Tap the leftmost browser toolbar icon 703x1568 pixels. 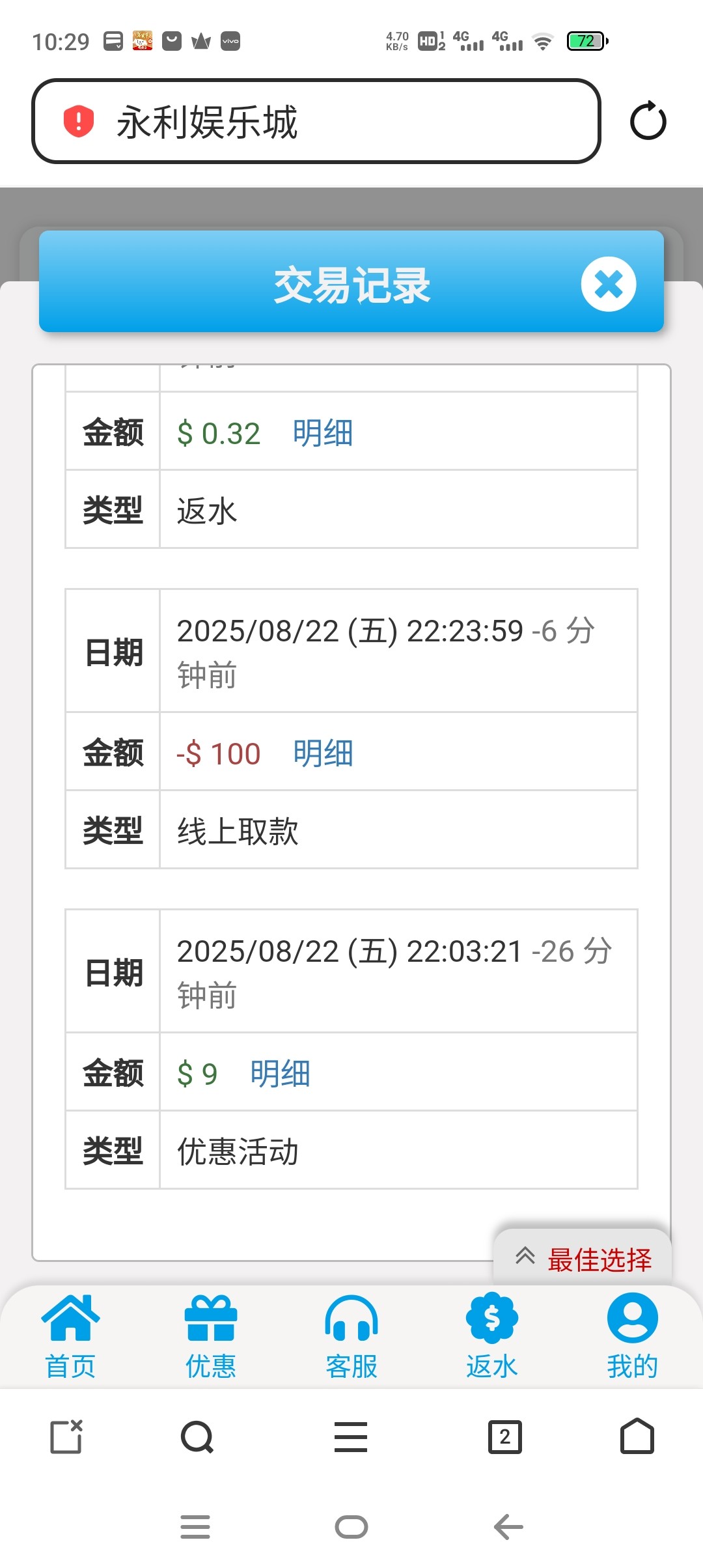coord(67,1437)
